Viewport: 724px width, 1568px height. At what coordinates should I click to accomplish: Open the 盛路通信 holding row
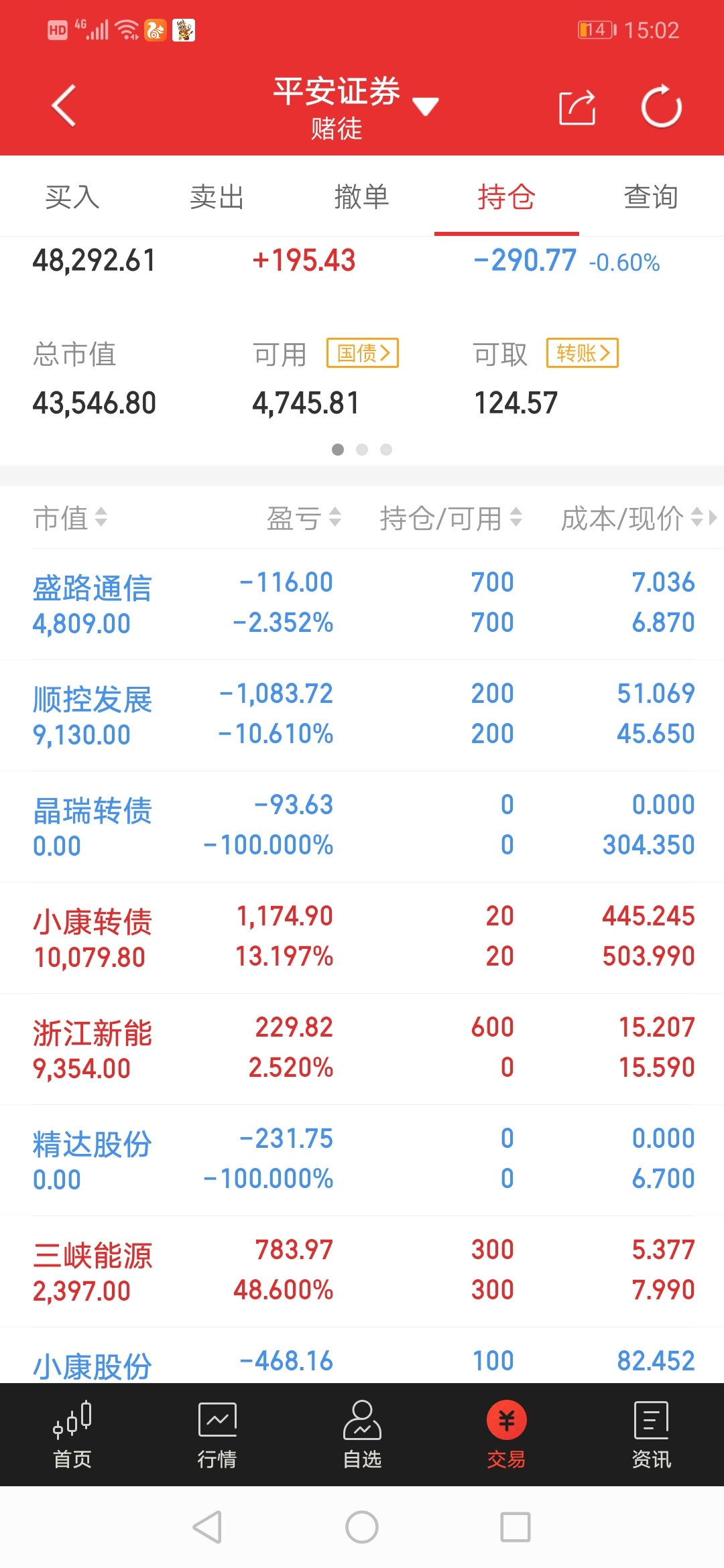click(362, 604)
